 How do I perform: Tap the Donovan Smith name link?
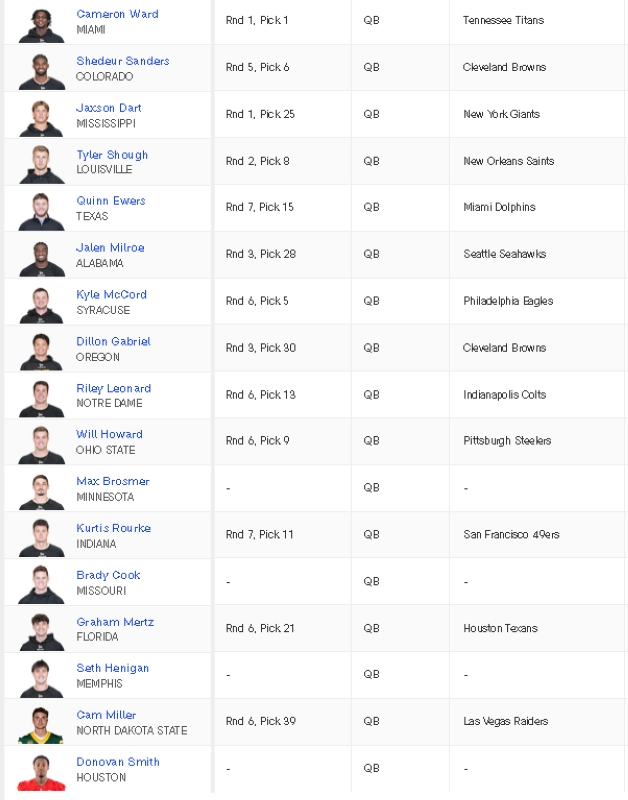[117, 762]
